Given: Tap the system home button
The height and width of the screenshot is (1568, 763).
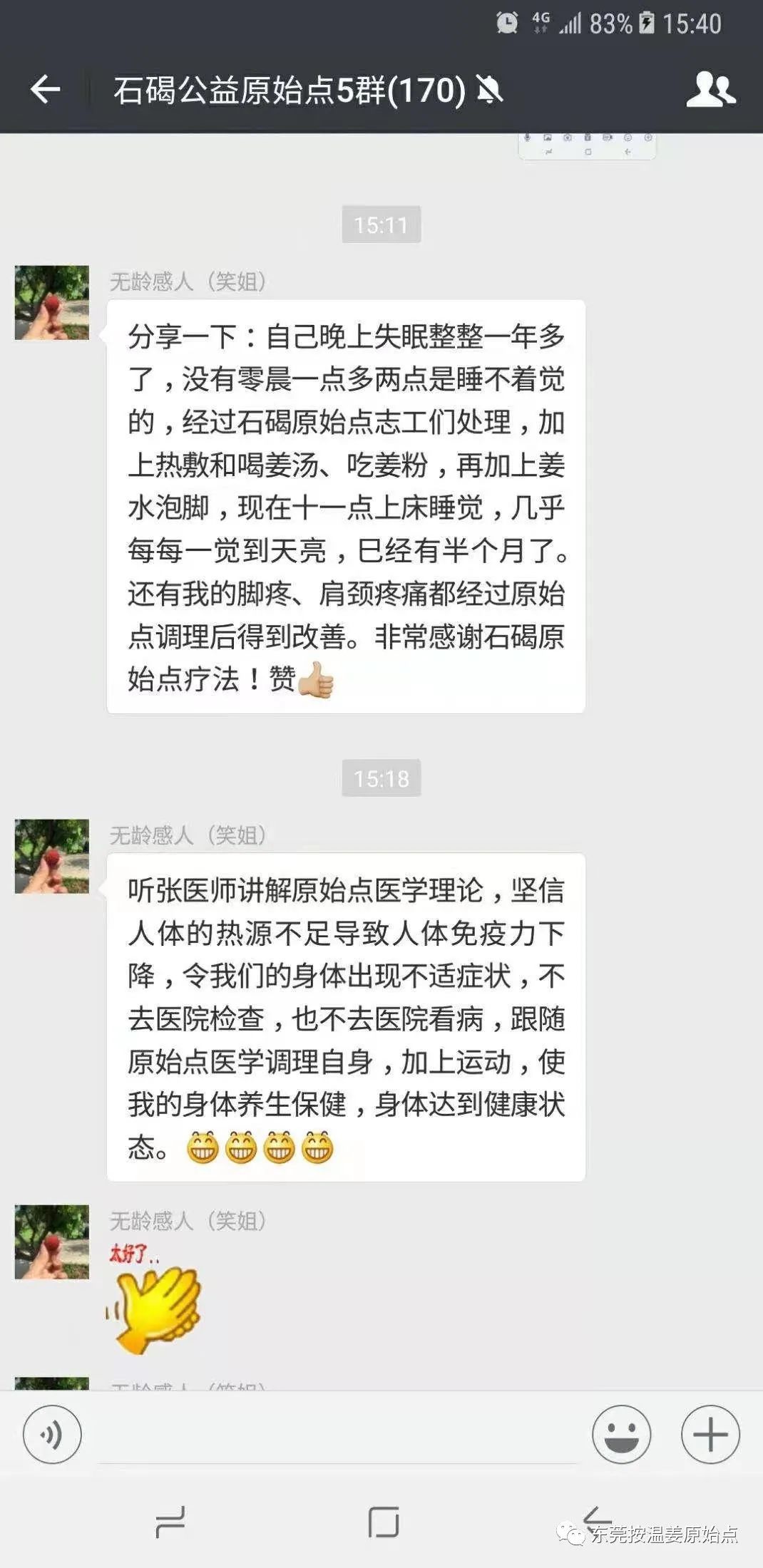Looking at the screenshot, I should pos(384,1521).
